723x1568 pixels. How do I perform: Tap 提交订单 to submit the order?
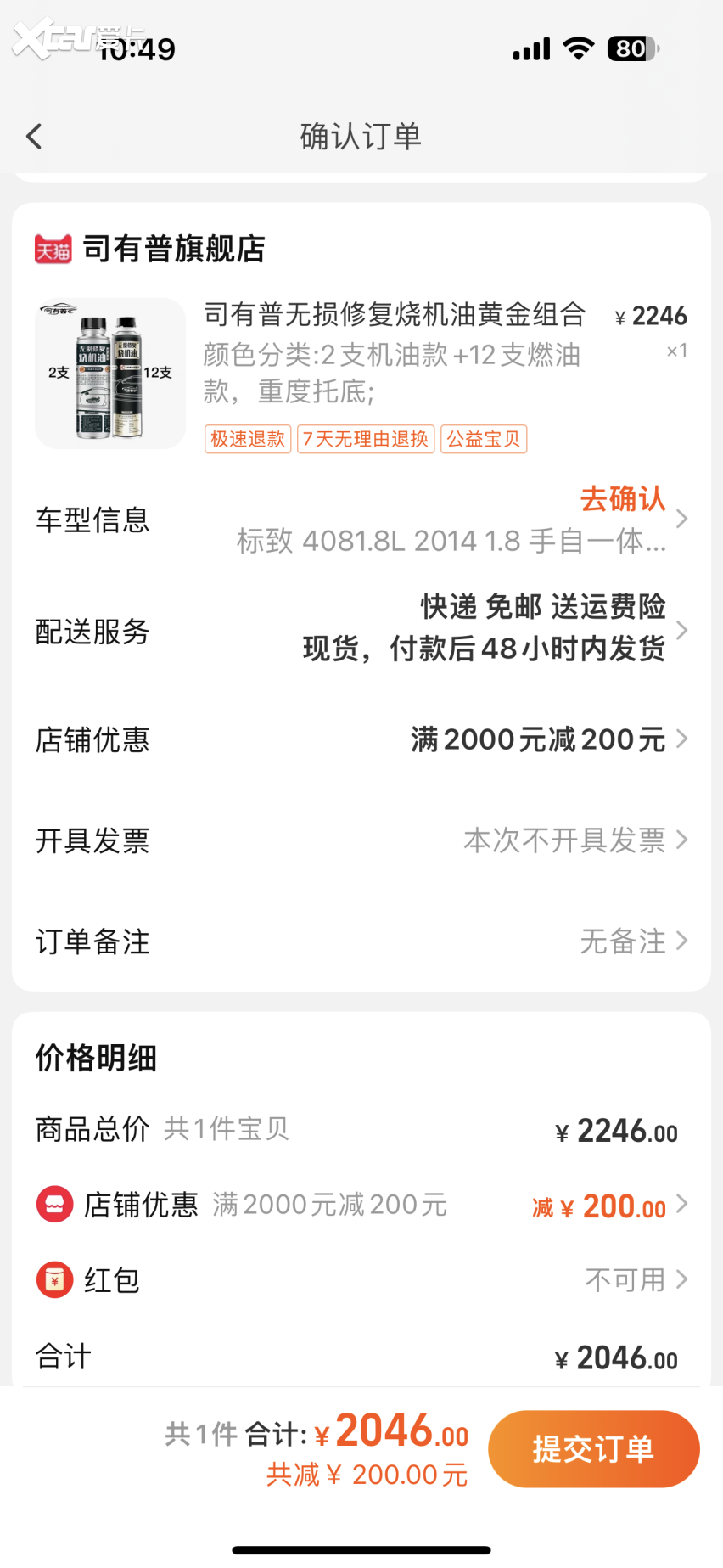click(x=593, y=1448)
